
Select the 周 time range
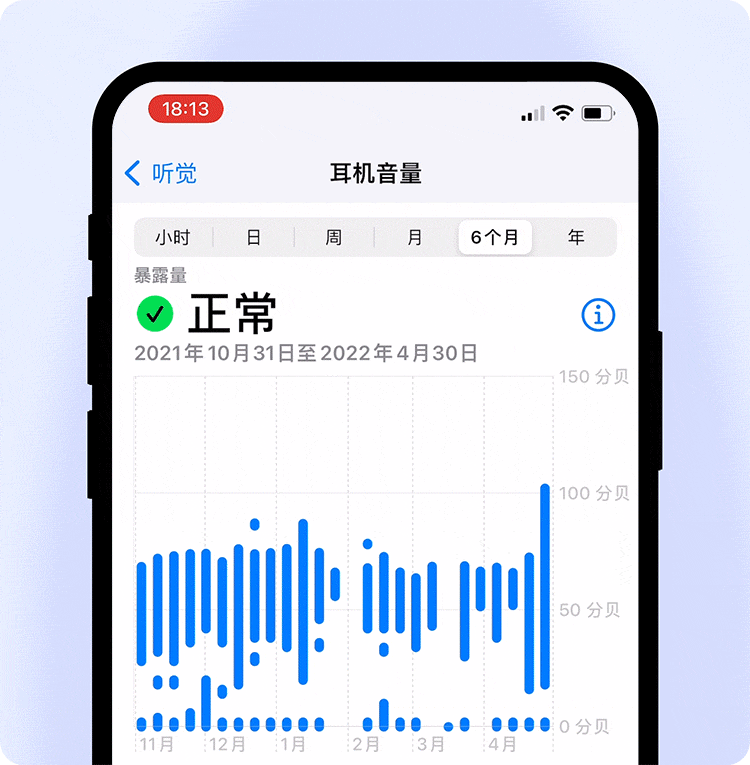(x=334, y=238)
